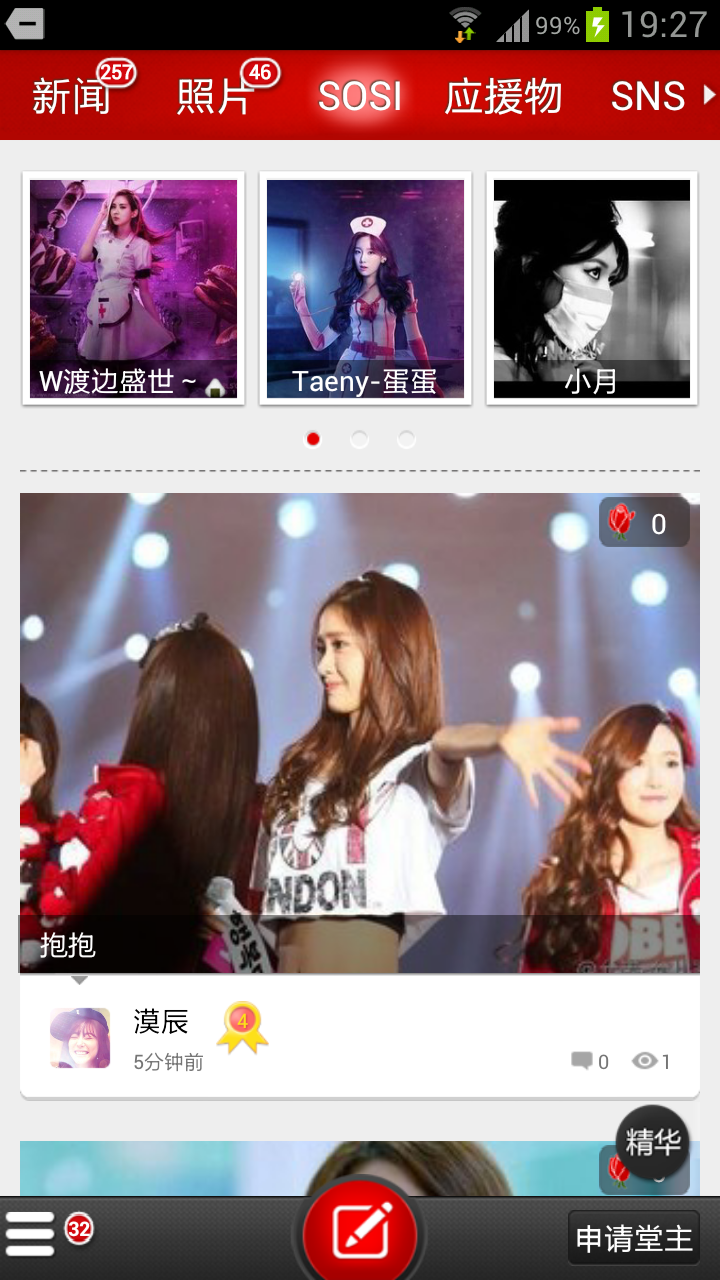Image resolution: width=720 pixels, height=1280 pixels.
Task: Open the menu with 32 notifications
Action: (32, 1234)
